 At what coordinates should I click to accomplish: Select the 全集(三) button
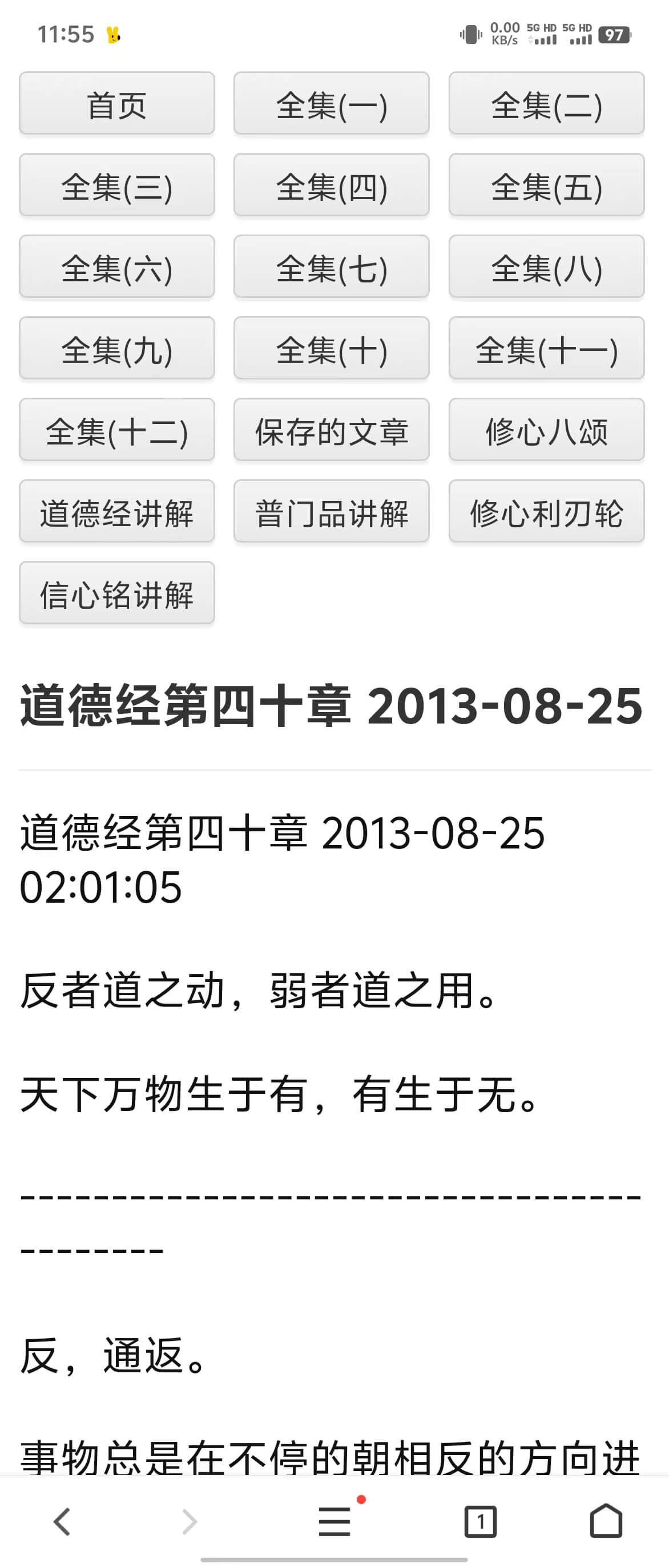(116, 185)
